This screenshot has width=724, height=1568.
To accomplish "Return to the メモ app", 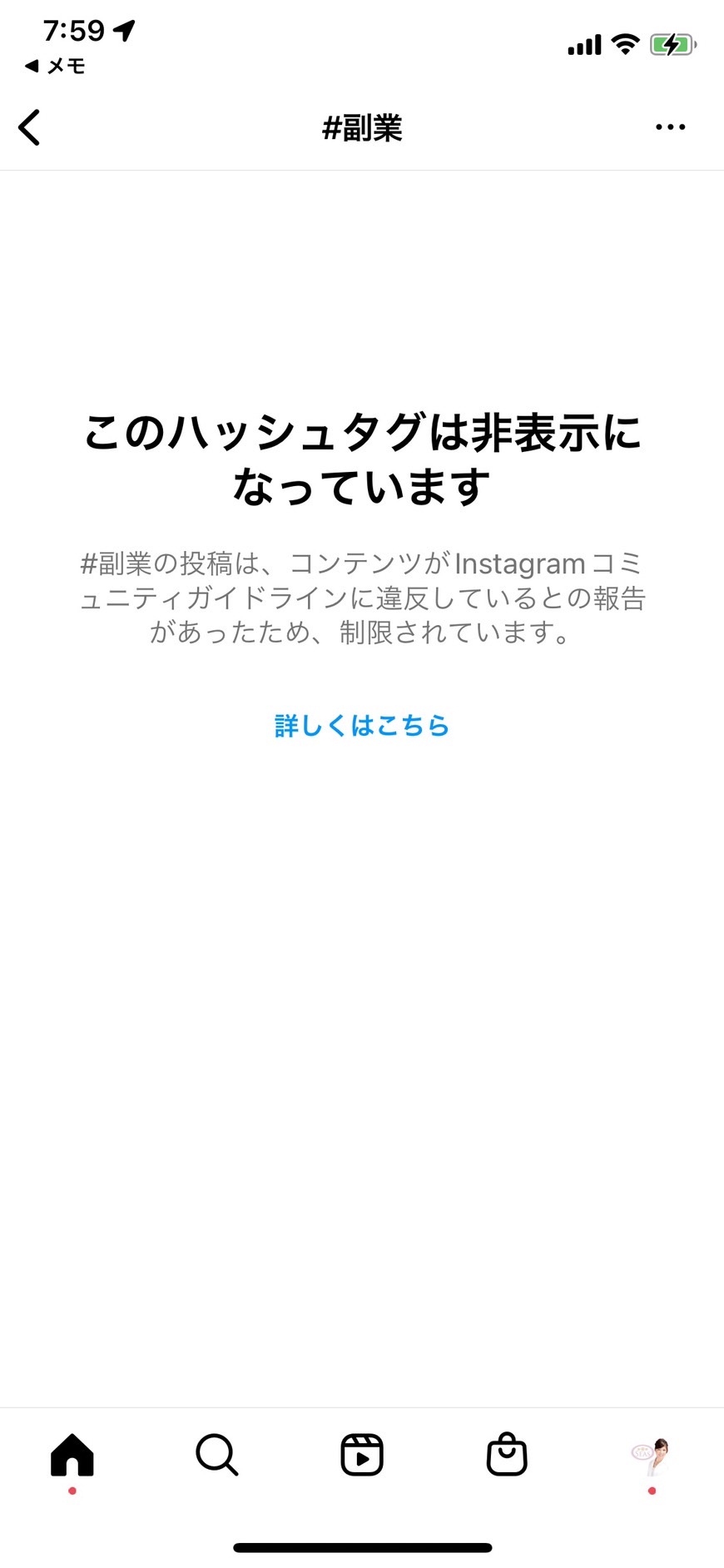I will click(x=55, y=66).
